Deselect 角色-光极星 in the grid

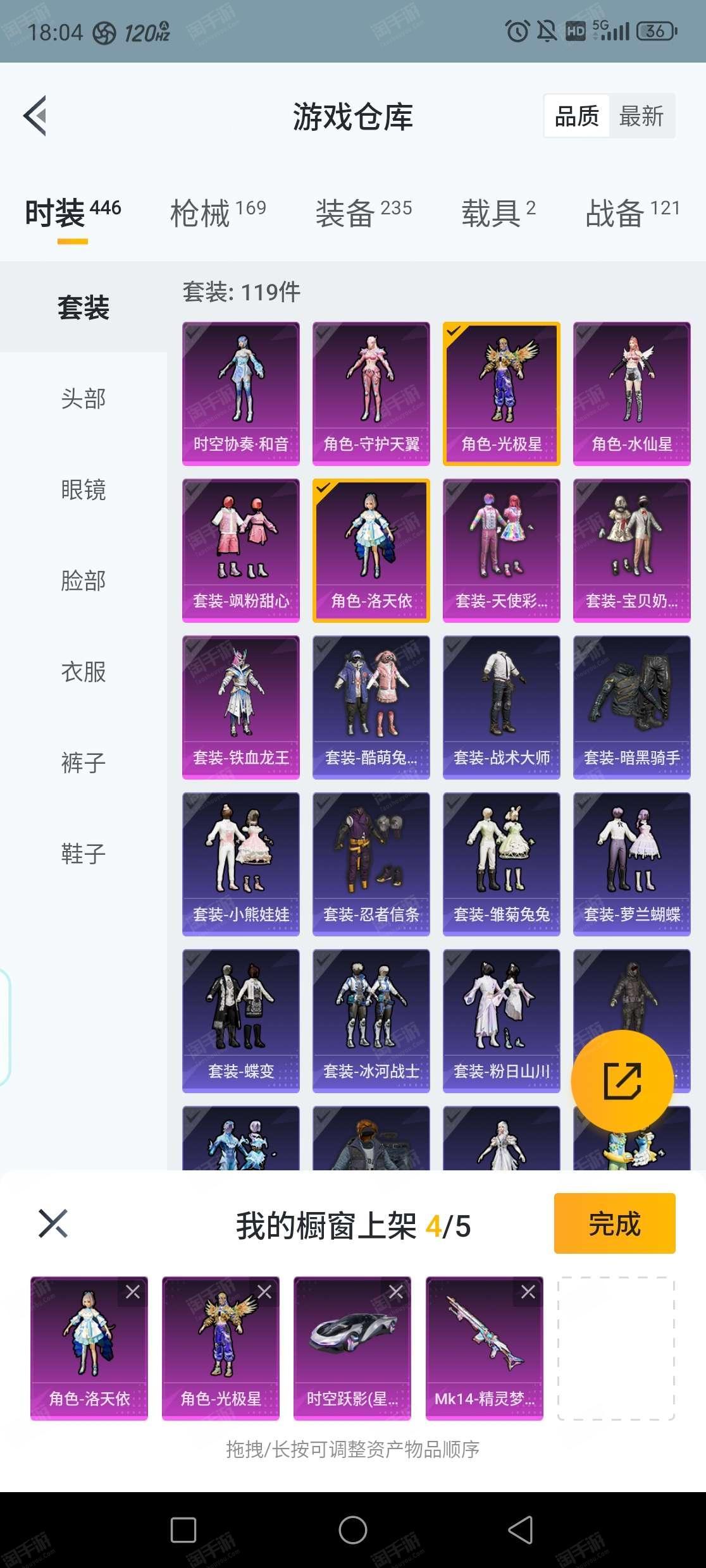(502, 393)
